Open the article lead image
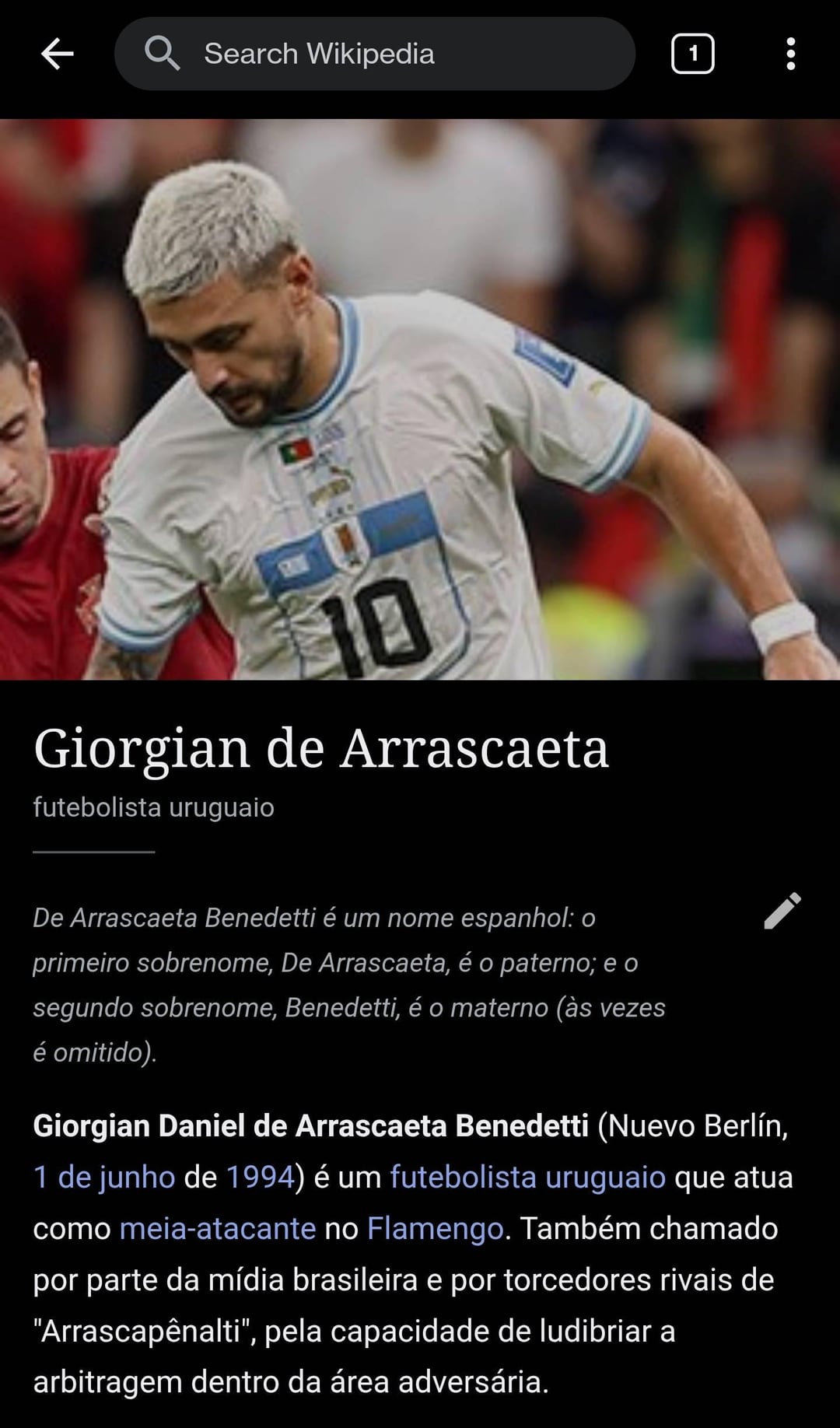This screenshot has width=840, height=1428. pyautogui.click(x=420, y=399)
